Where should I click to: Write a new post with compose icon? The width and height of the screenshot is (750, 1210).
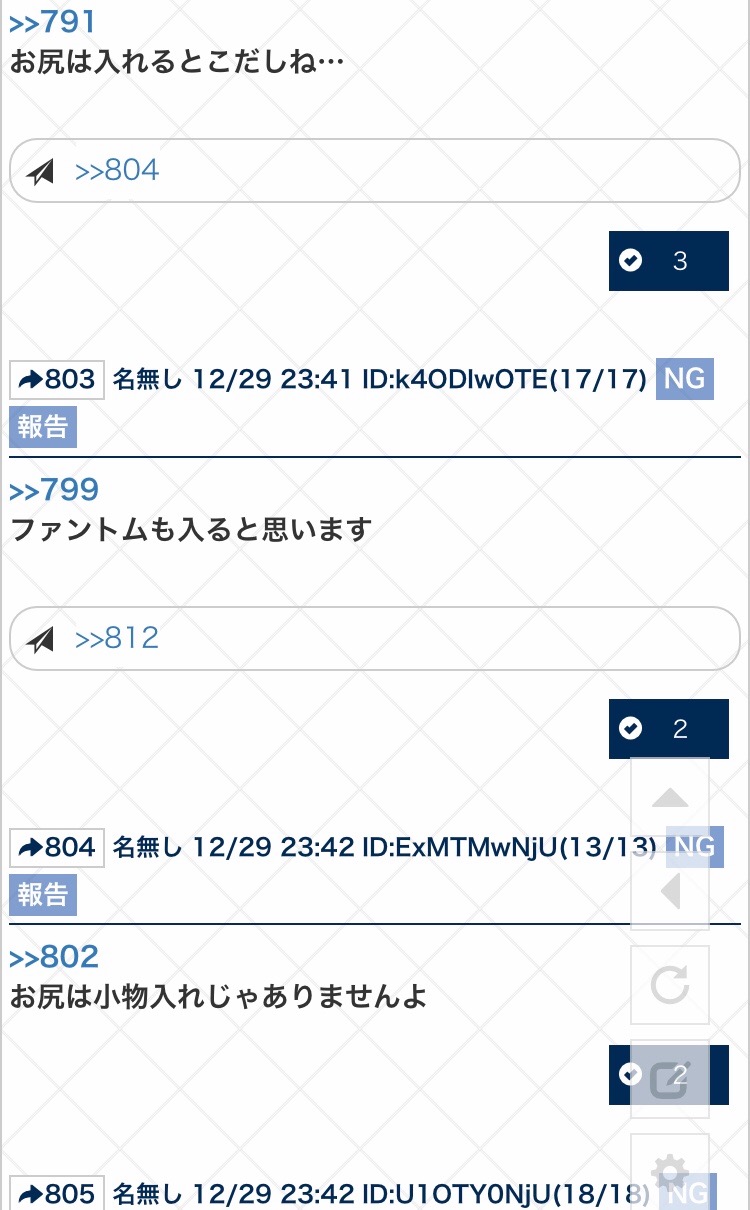(670, 1079)
